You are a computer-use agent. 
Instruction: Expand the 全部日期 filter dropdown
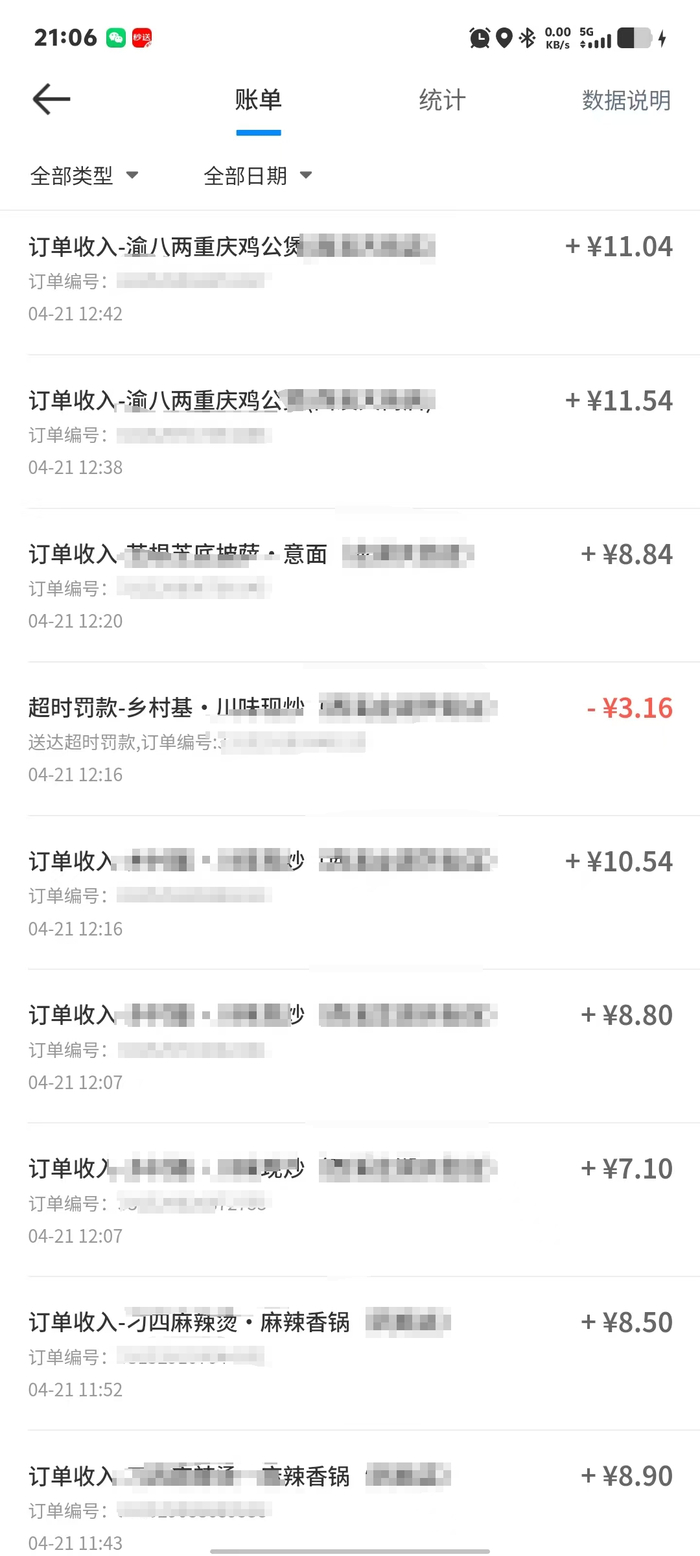pyautogui.click(x=258, y=176)
